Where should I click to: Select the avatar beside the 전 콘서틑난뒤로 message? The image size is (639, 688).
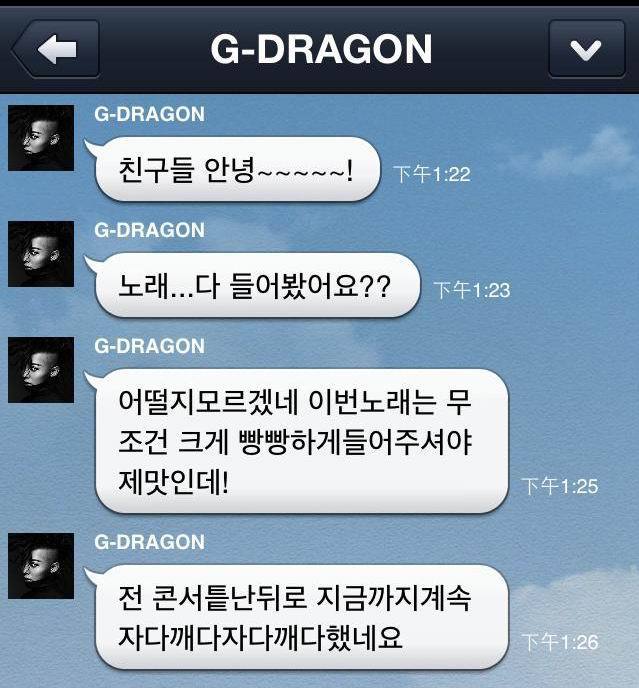pos(41,566)
